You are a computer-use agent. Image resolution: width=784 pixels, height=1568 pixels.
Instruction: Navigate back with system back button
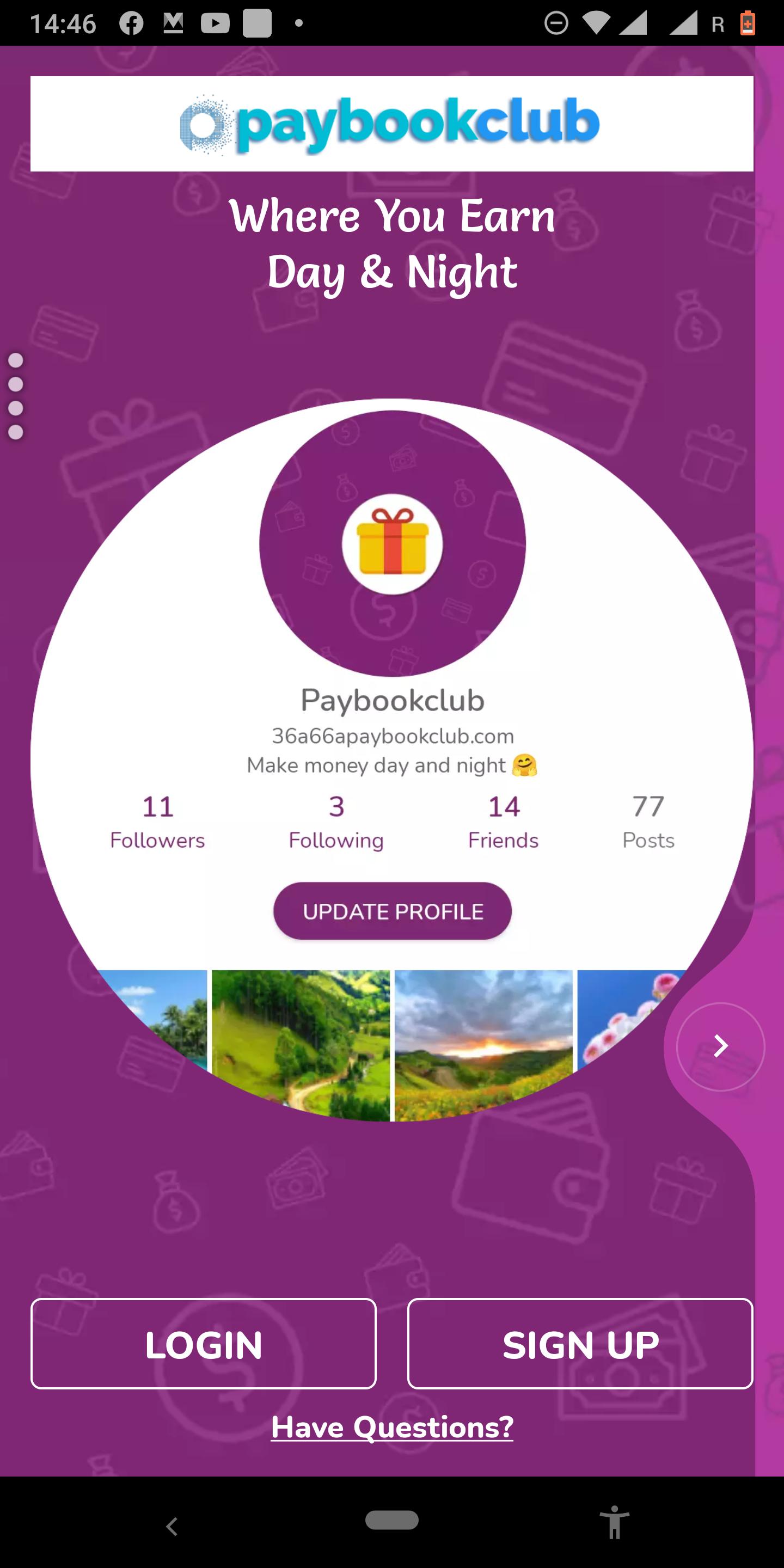(x=171, y=1526)
